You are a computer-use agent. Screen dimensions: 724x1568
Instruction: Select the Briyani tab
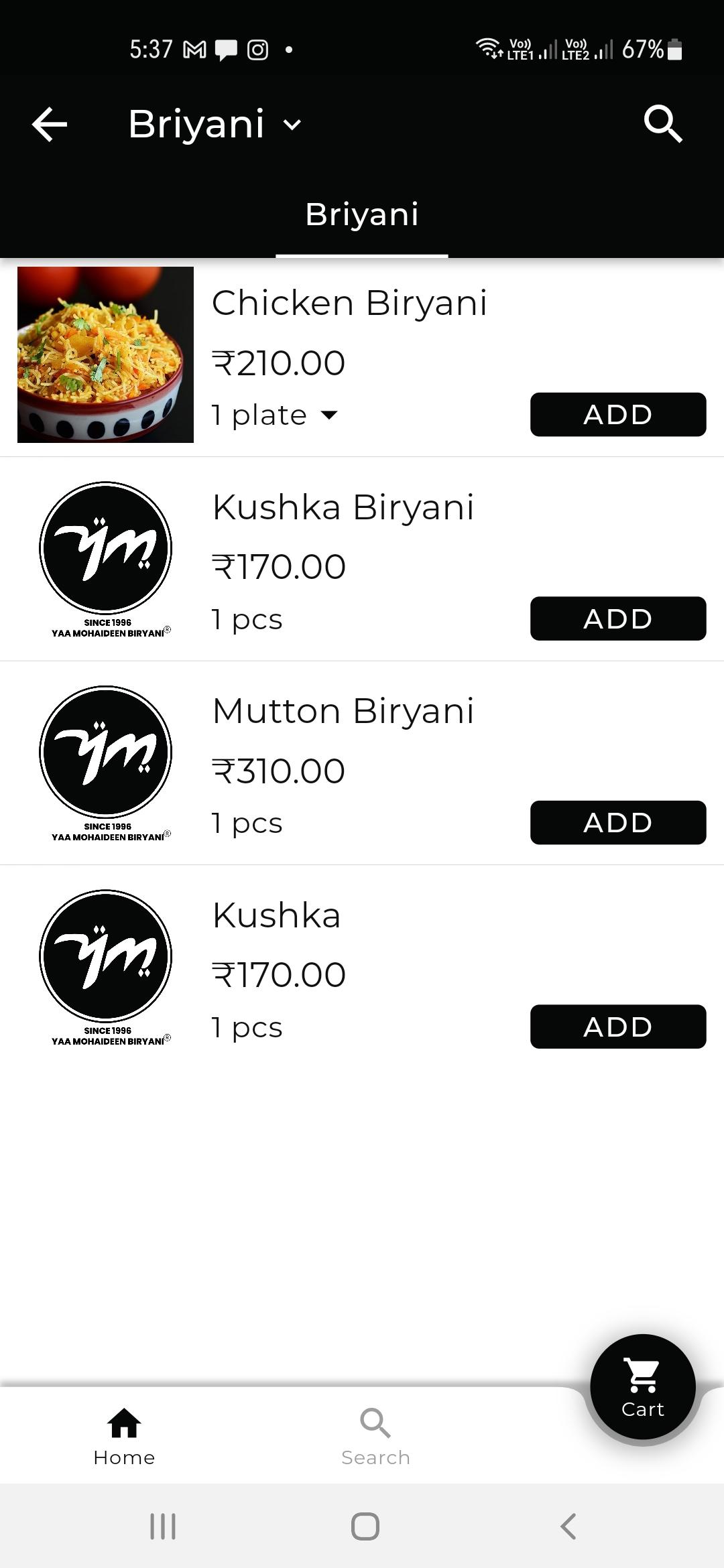pos(362,214)
